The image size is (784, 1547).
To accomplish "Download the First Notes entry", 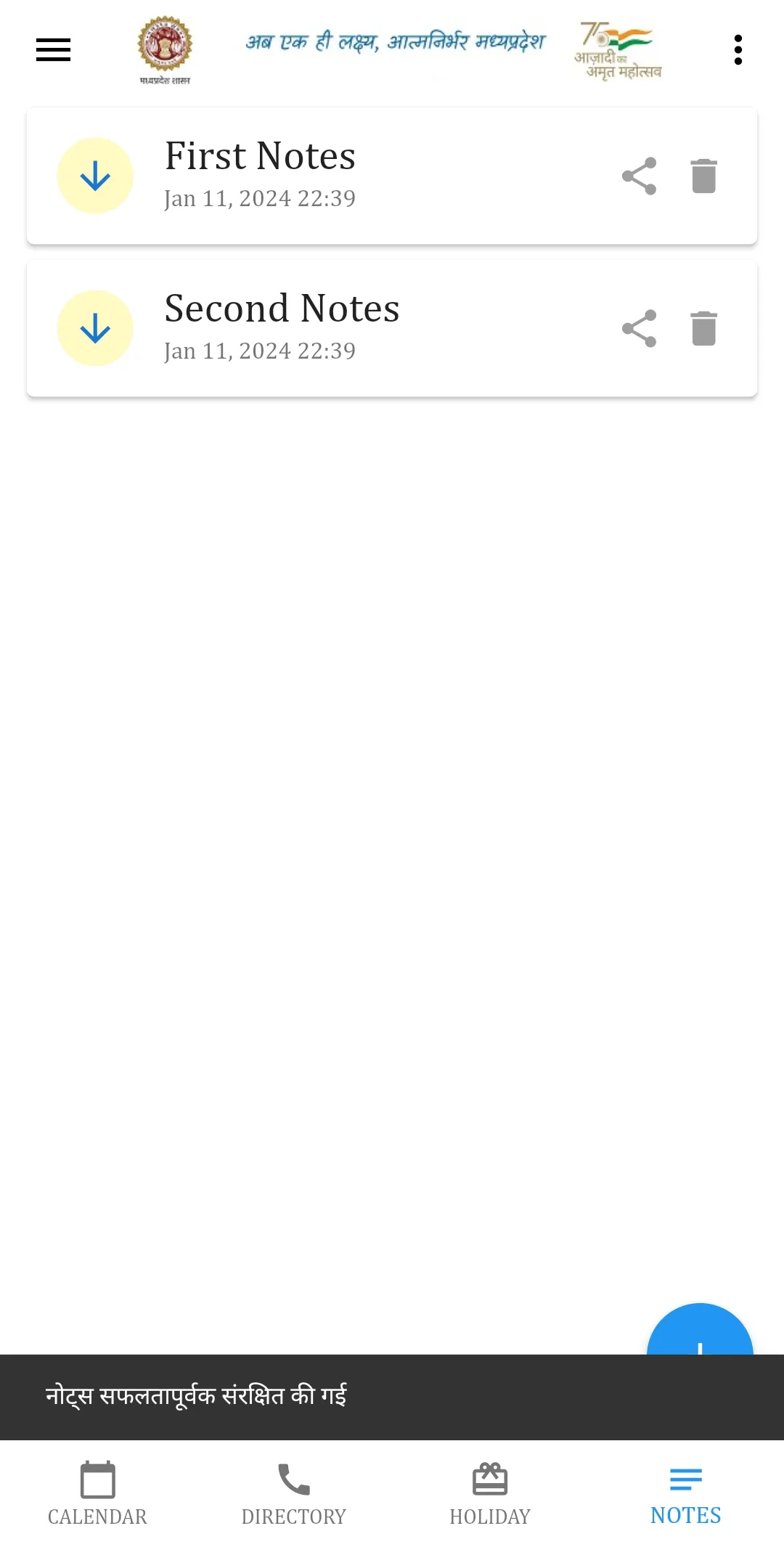I will click(95, 175).
